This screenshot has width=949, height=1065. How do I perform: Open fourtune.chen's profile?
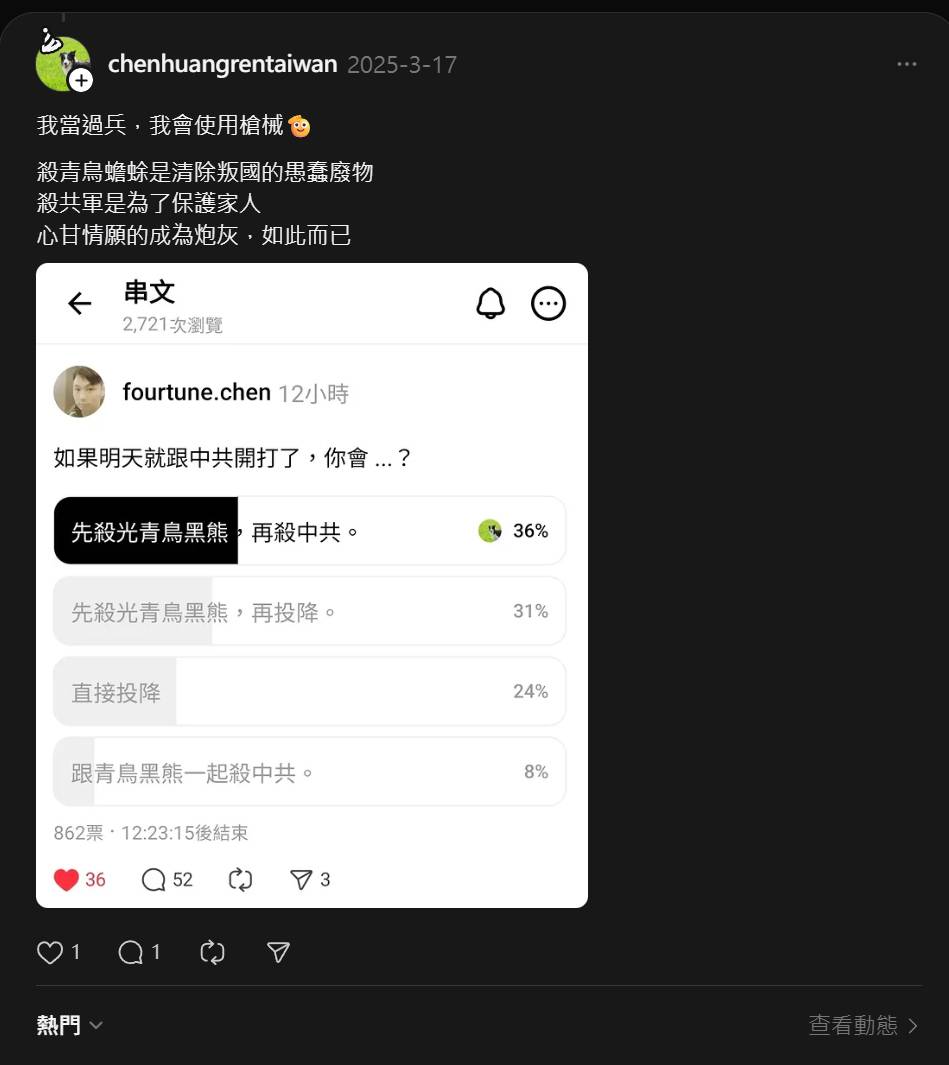click(x=196, y=392)
